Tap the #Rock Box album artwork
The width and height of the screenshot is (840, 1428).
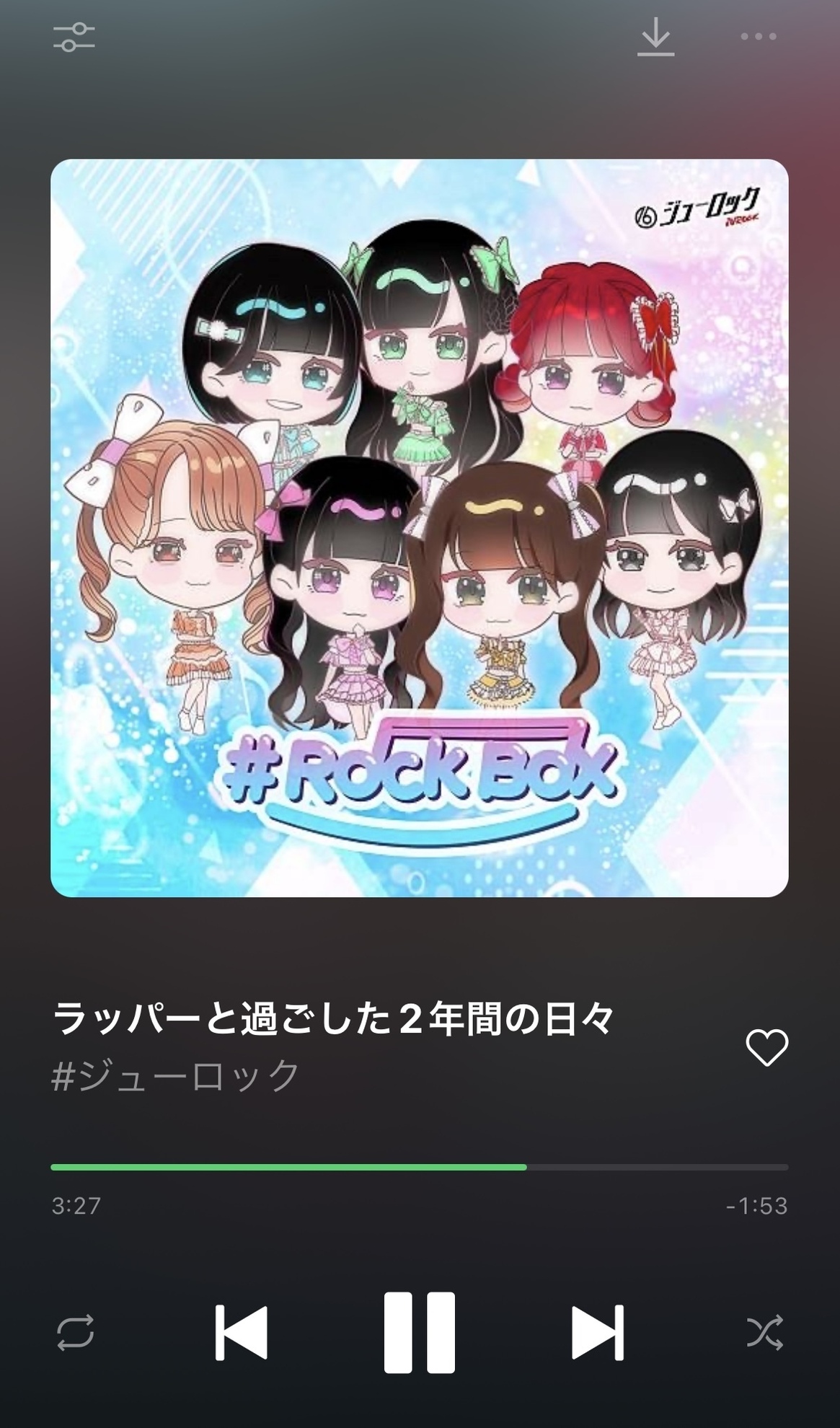point(419,528)
